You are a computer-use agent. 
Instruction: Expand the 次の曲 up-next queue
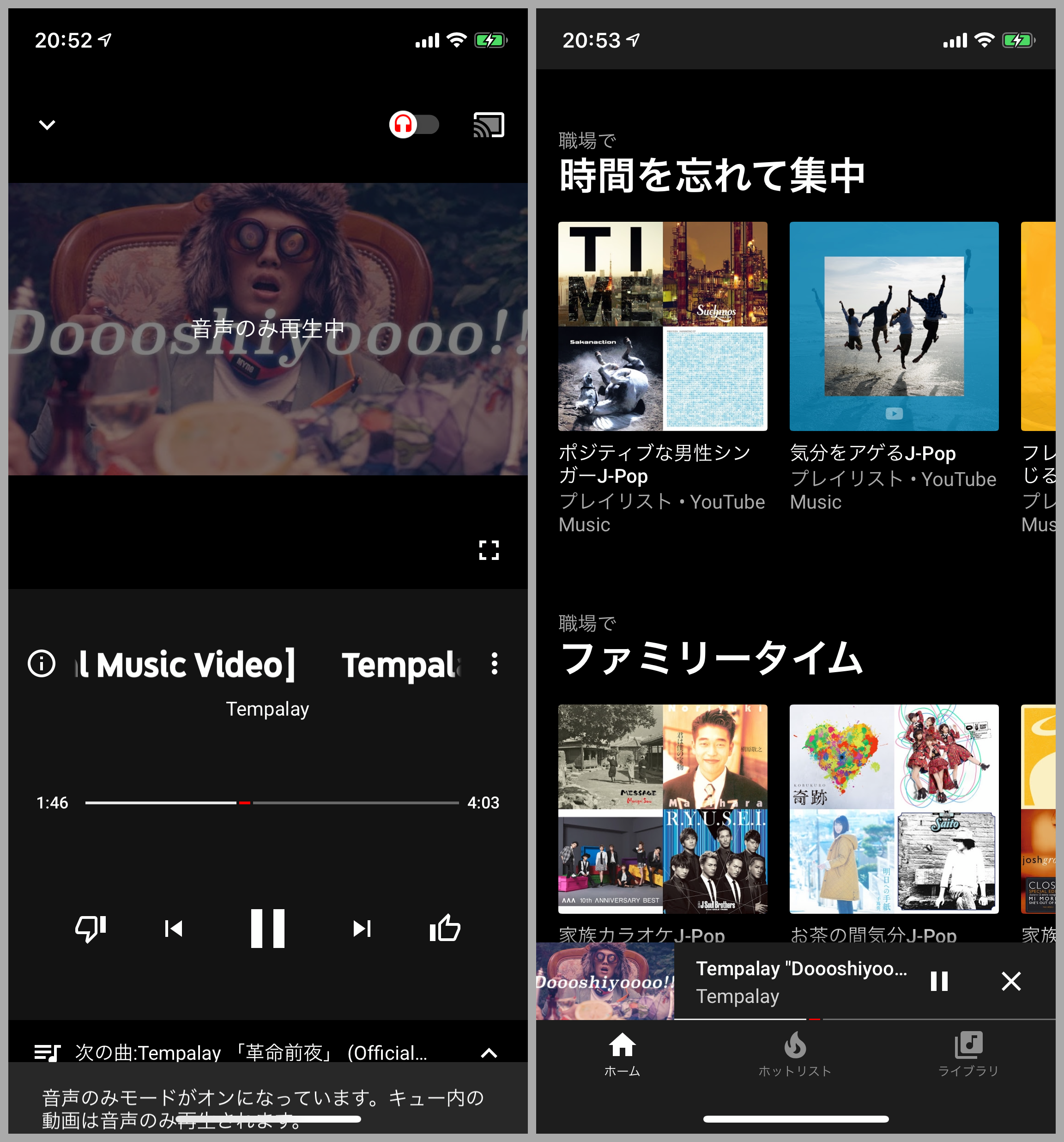489,1052
